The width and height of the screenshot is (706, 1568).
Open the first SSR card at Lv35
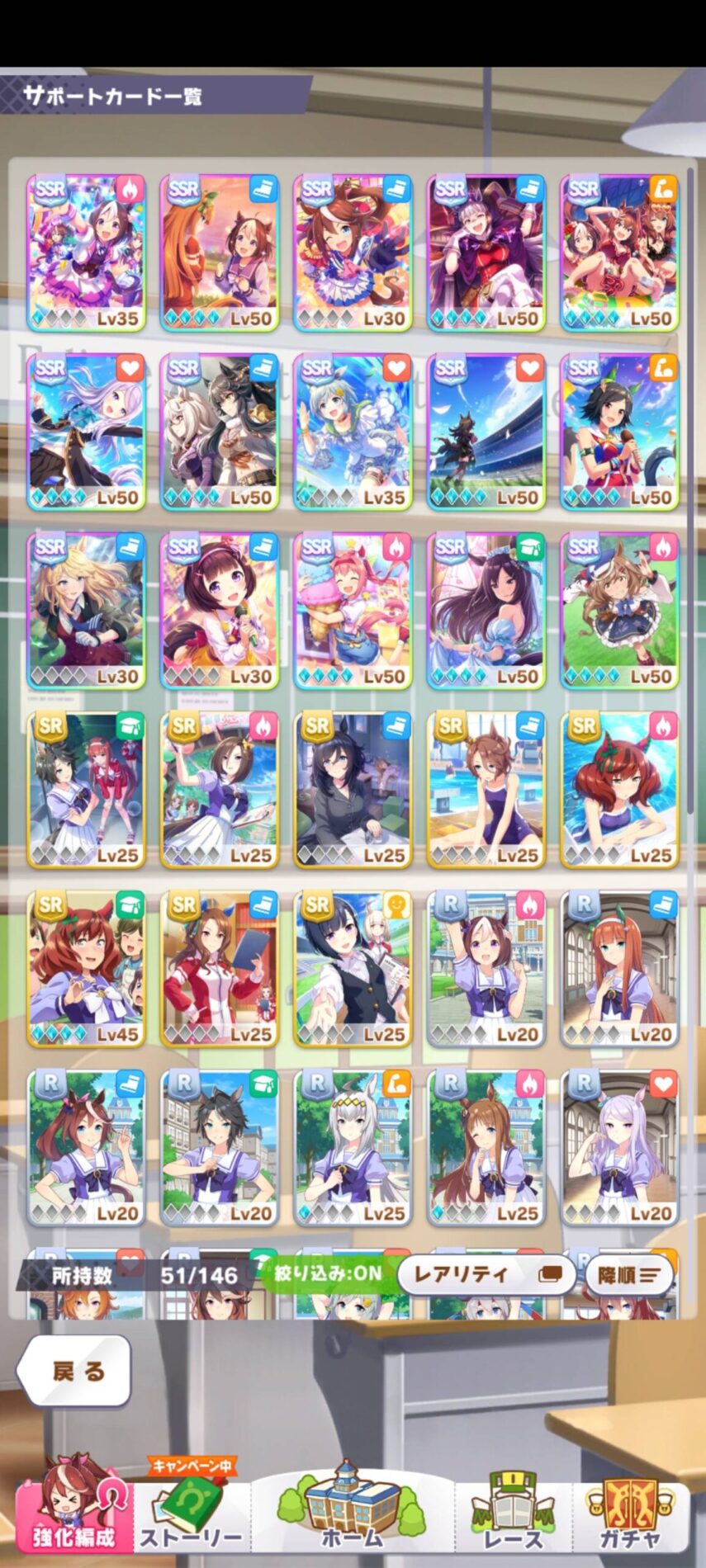coord(86,253)
